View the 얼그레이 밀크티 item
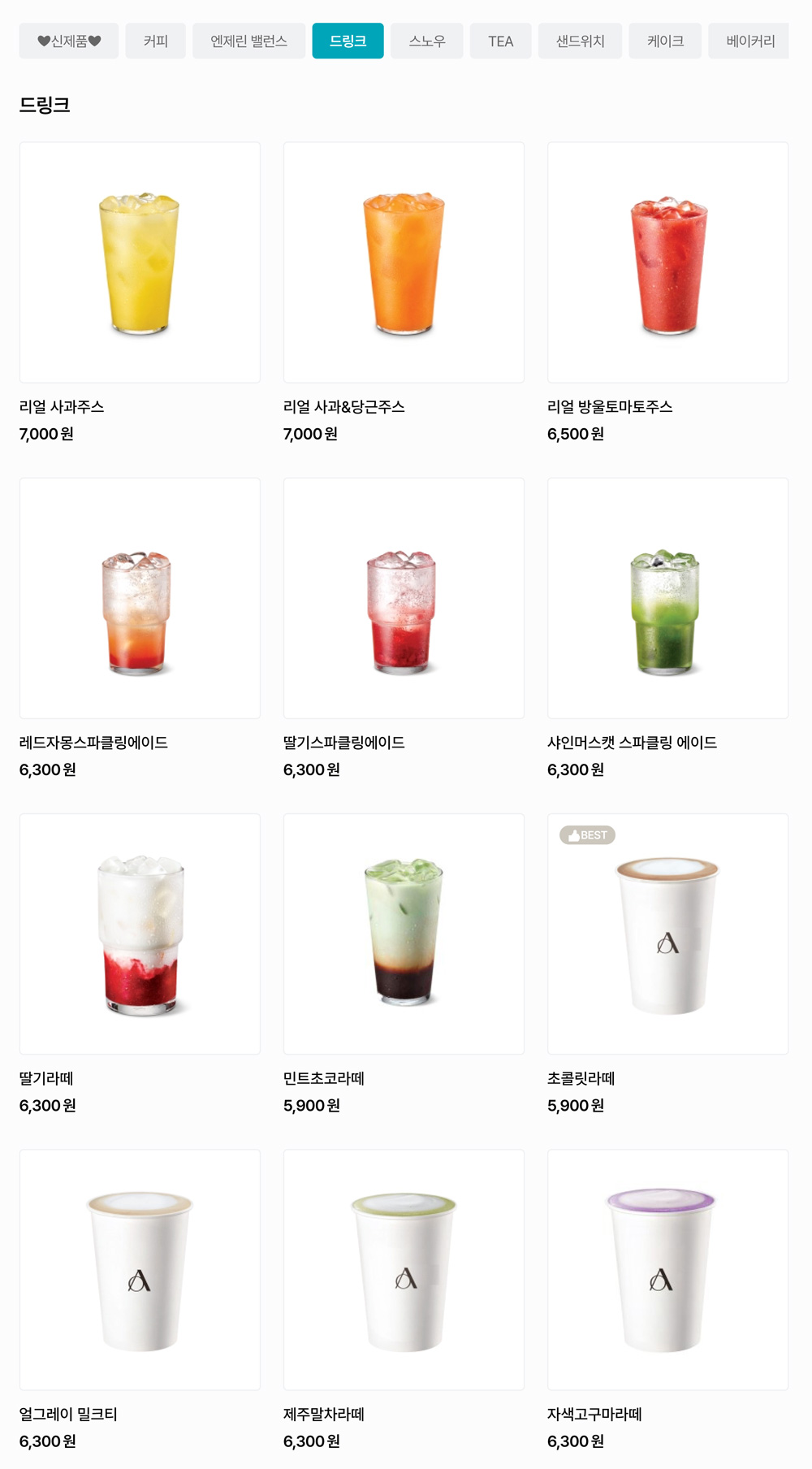Screen dimensions: 812x1469 click(x=140, y=1269)
